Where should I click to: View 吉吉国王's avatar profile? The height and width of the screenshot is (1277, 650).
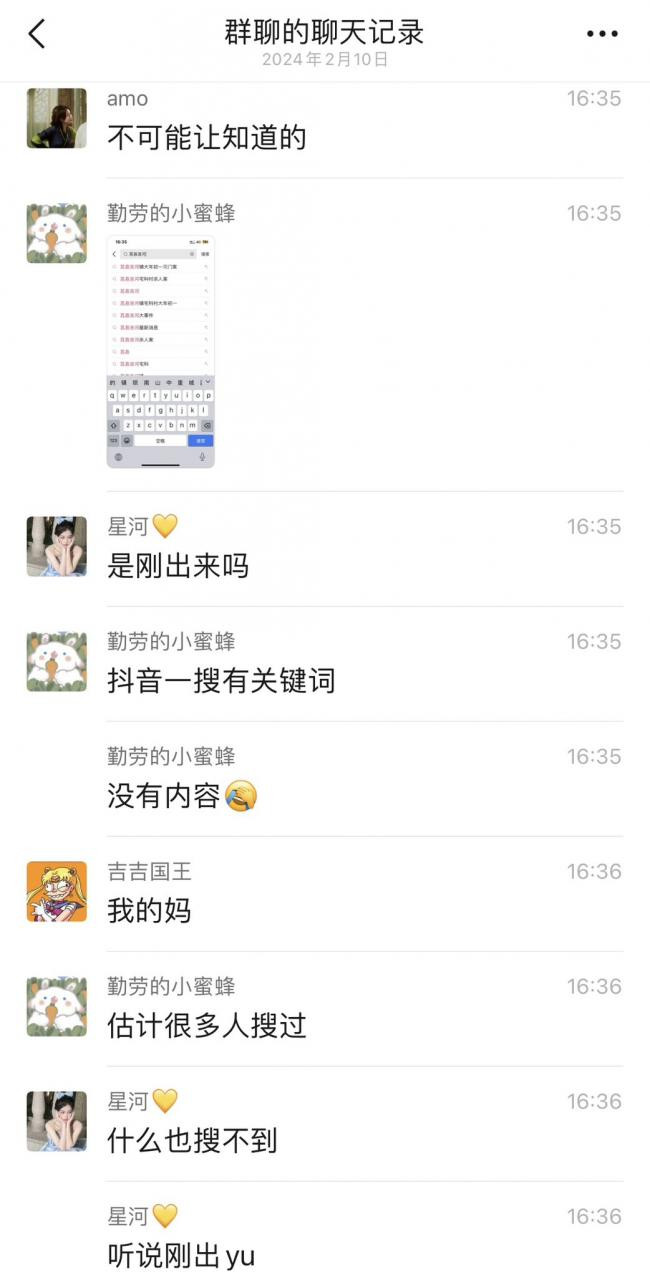coord(56,891)
